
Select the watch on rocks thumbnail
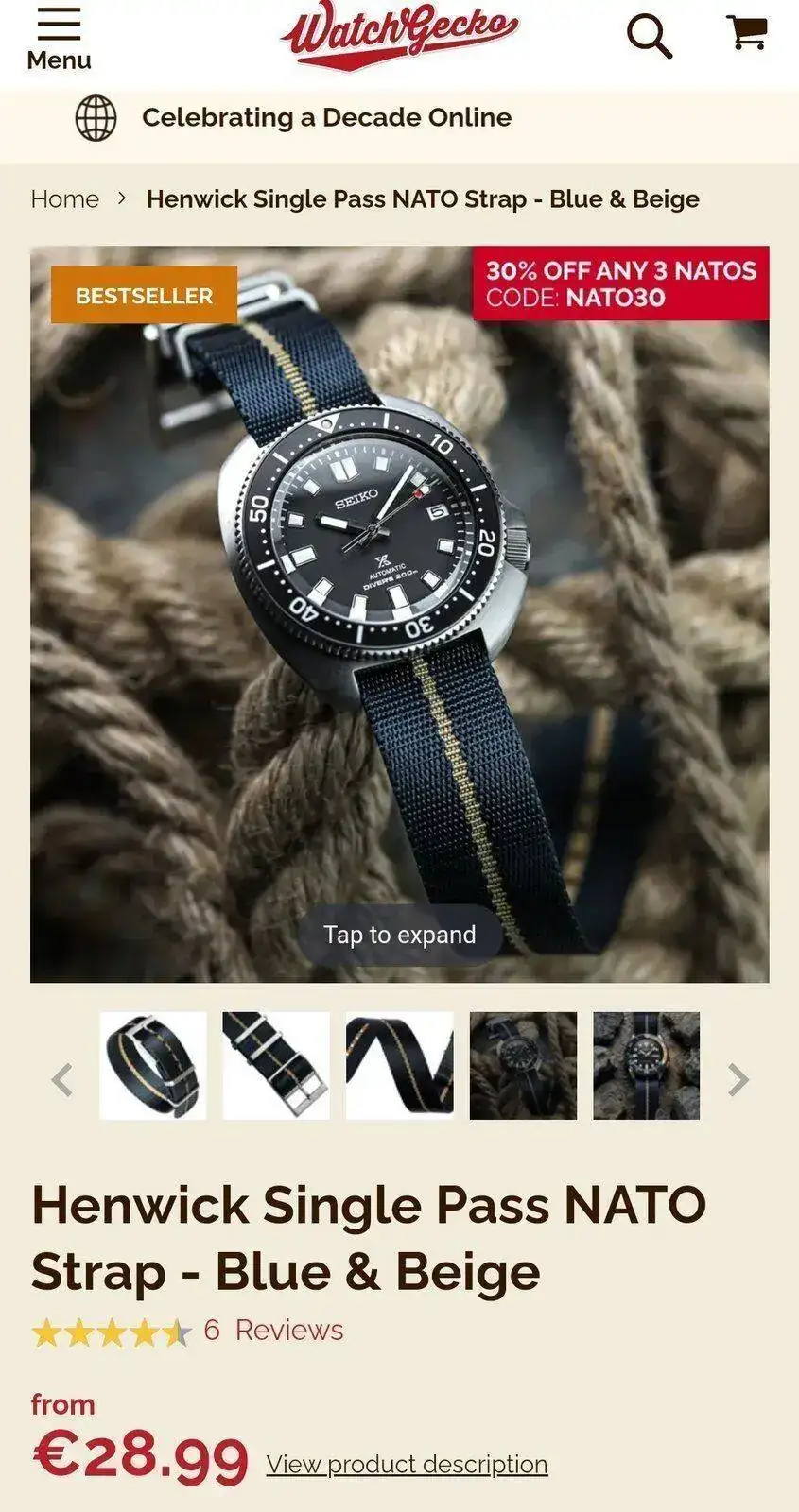point(646,1066)
